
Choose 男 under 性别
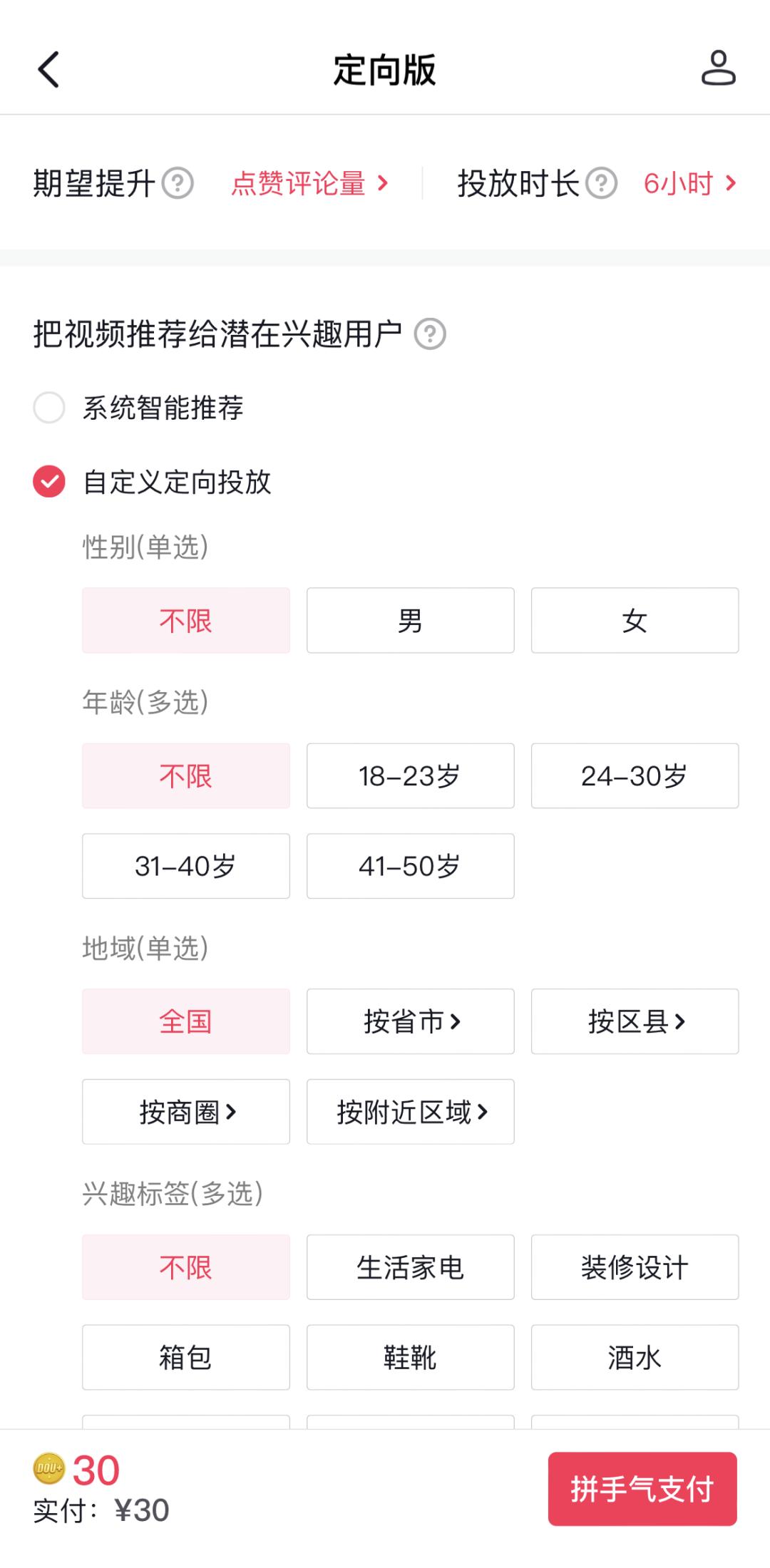pos(410,621)
